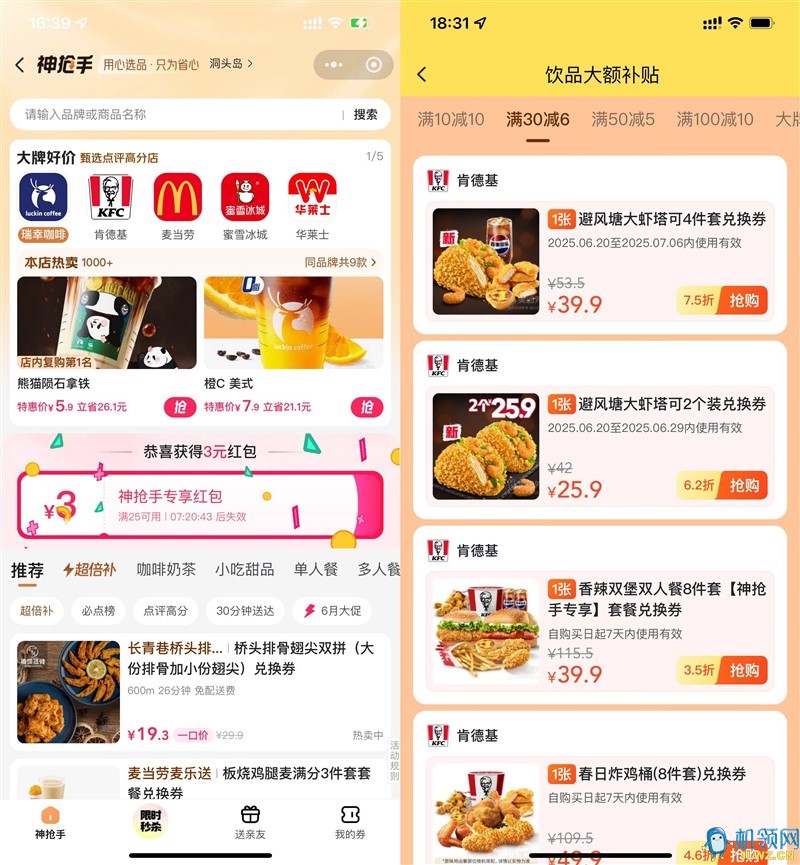
Task: Tap the 搜索 button
Action: 365,114
